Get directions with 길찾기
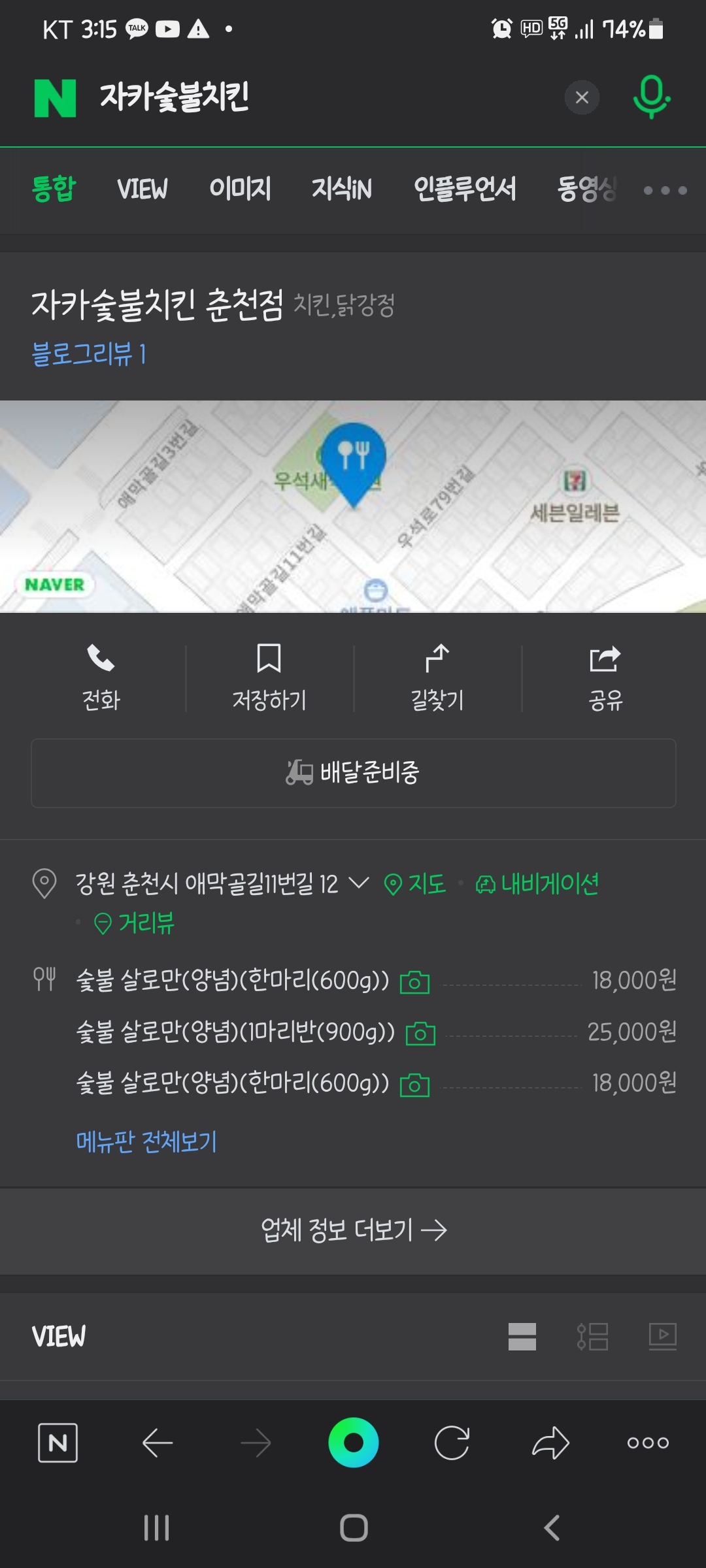Image resolution: width=706 pixels, height=1568 pixels. [x=437, y=677]
